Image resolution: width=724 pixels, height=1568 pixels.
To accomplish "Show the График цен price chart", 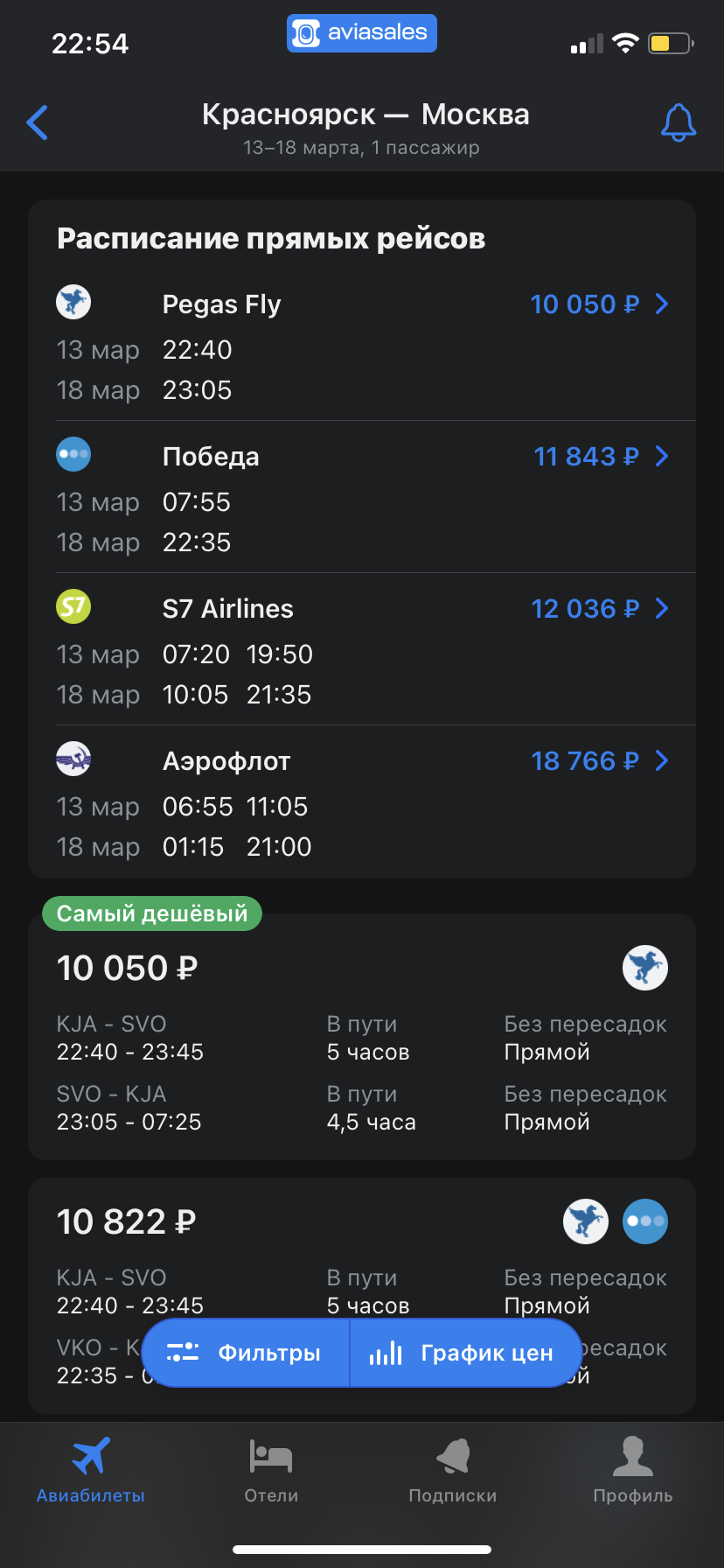I will (x=463, y=1353).
